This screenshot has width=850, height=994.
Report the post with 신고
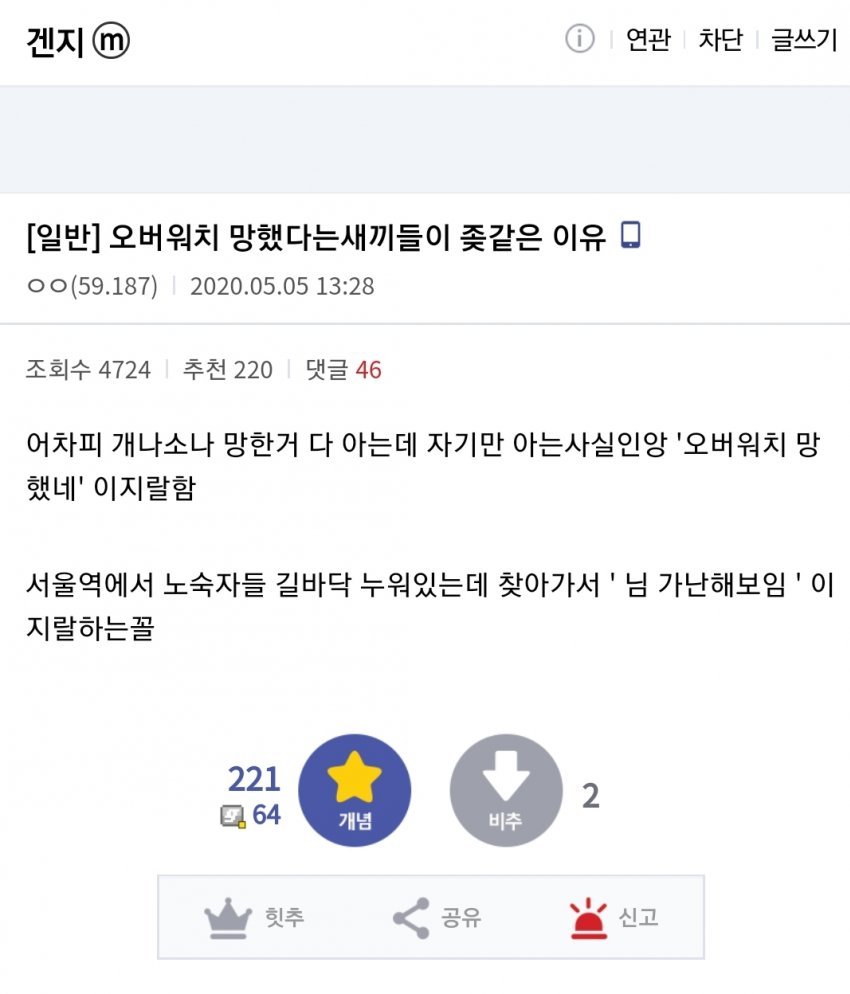[x=614, y=917]
